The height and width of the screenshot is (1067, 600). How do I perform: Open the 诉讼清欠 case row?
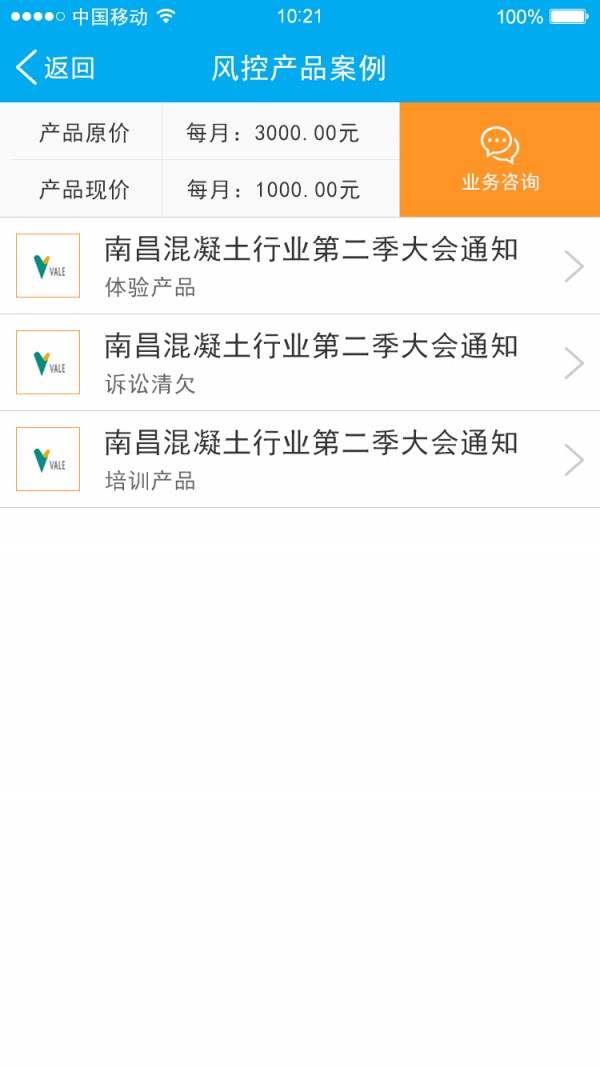(x=300, y=363)
